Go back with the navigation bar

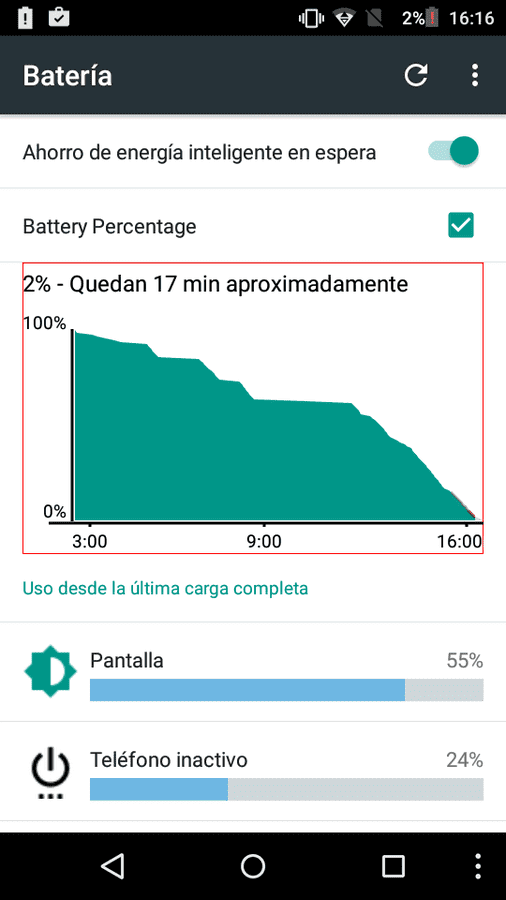pos(112,866)
